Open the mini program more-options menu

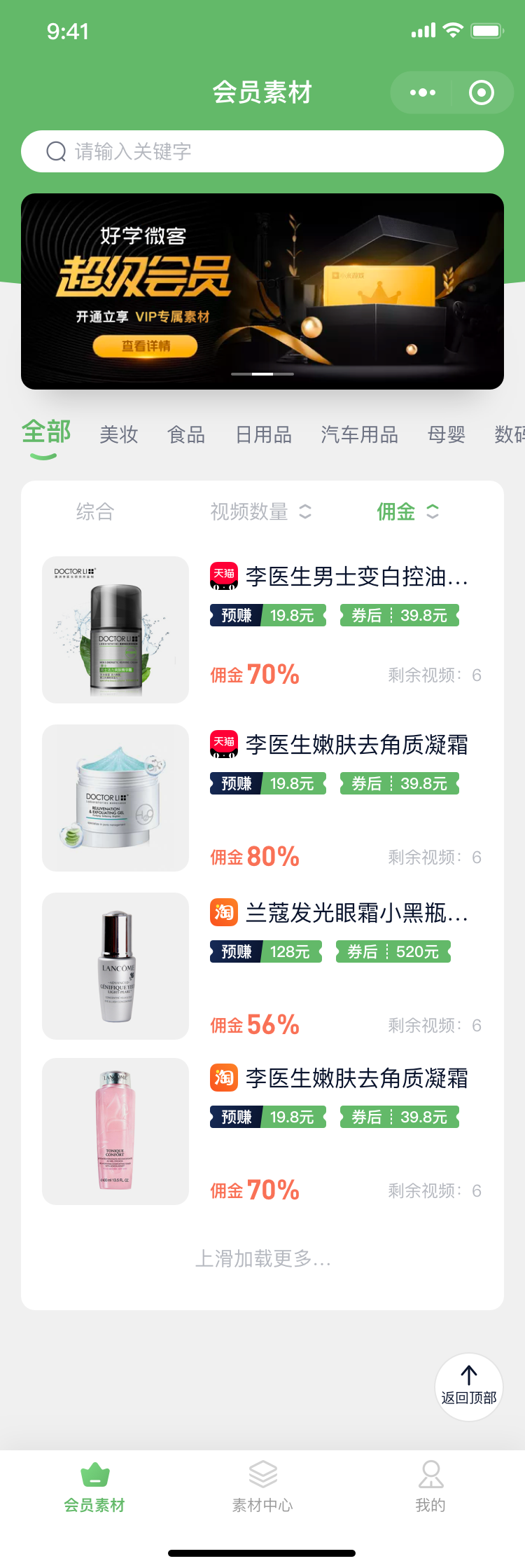coord(423,92)
